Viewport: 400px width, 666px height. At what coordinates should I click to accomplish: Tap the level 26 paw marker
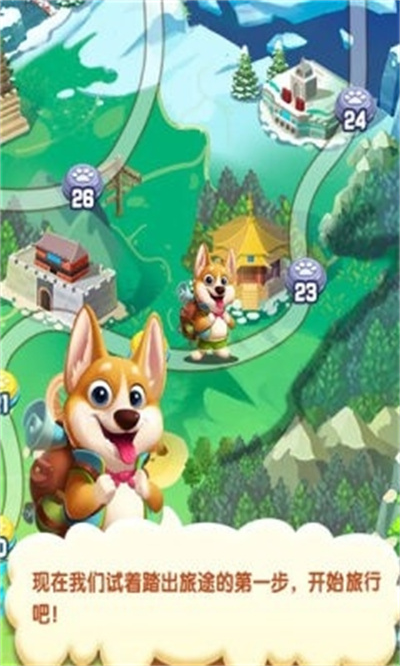tap(83, 187)
